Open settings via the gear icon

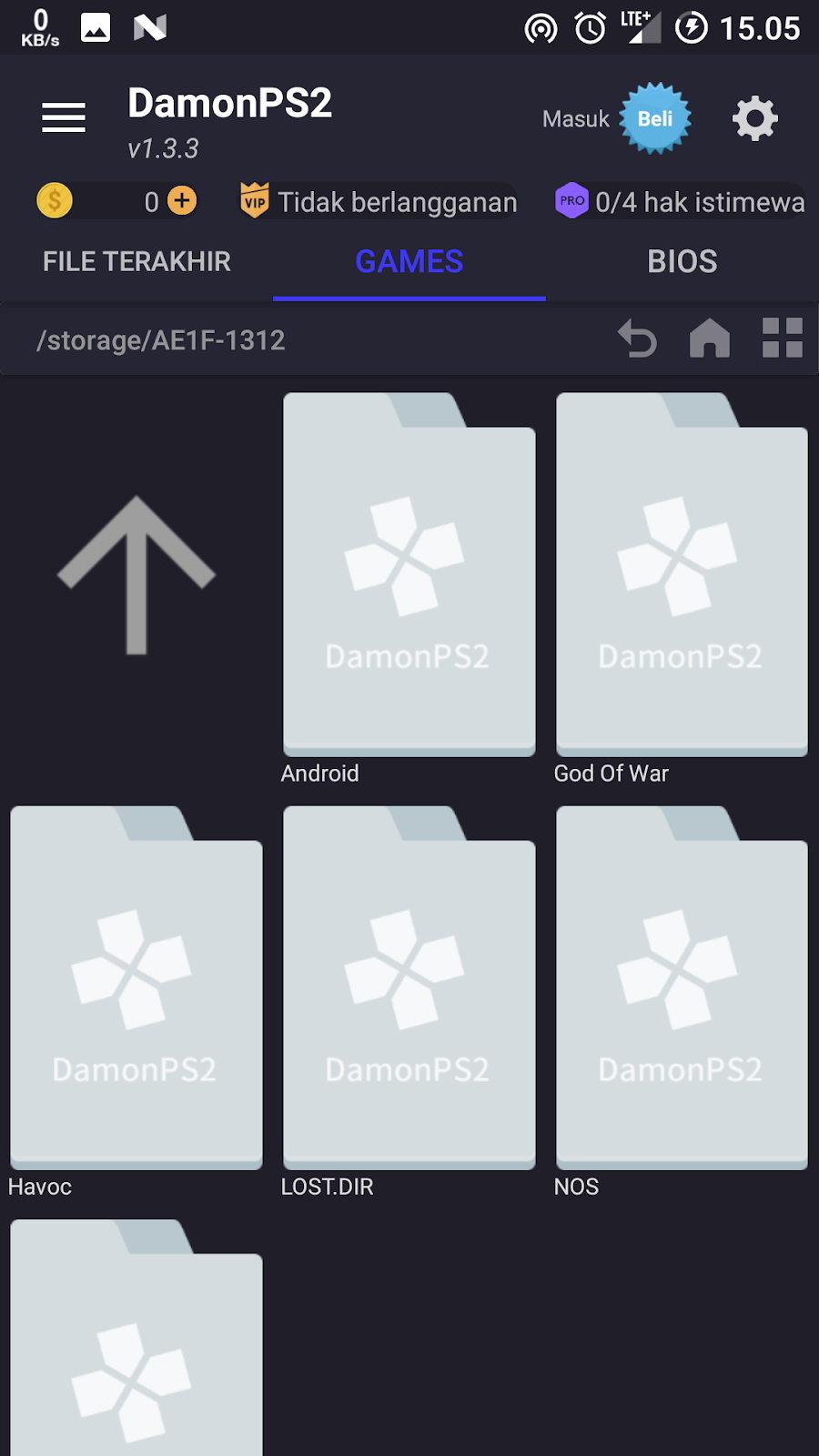click(755, 118)
